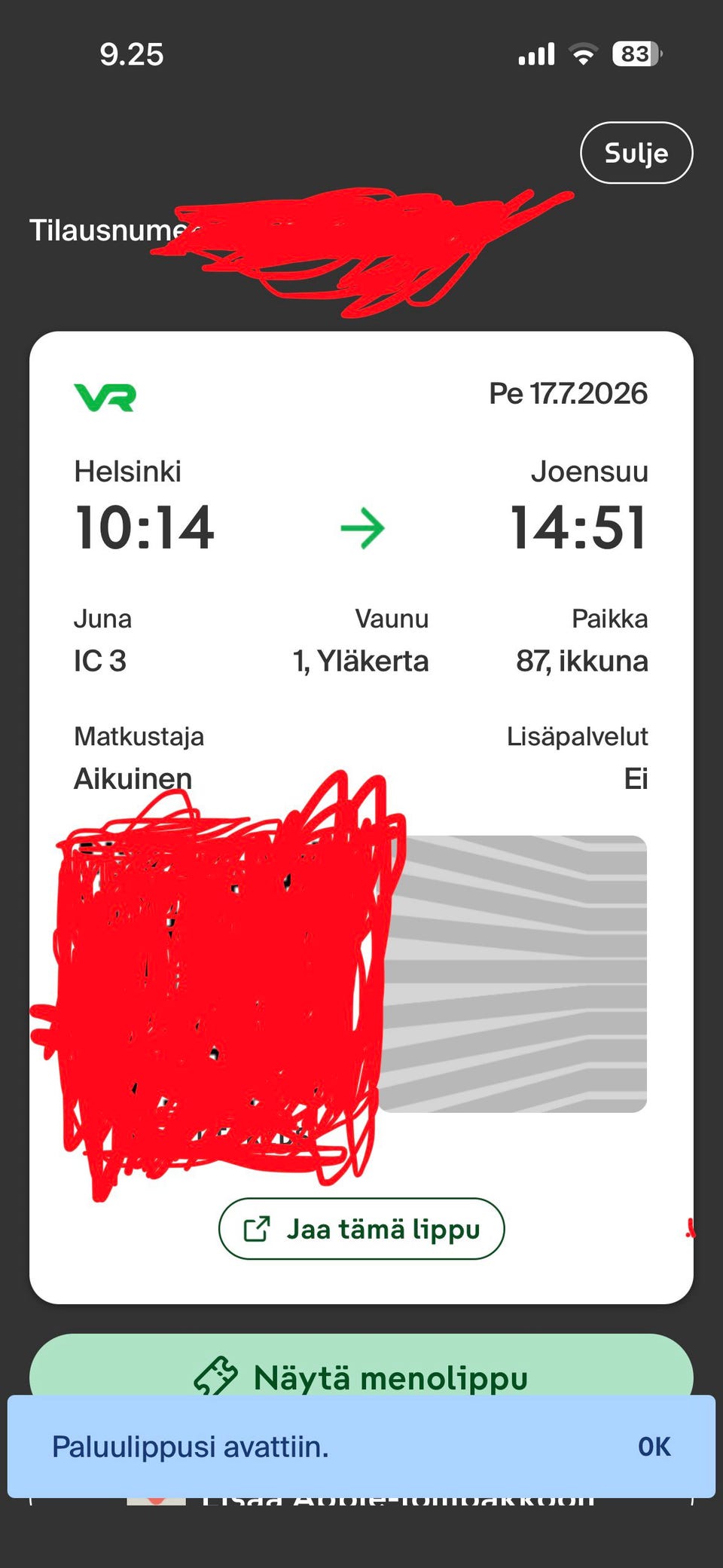The height and width of the screenshot is (1568, 723).
Task: Show the outbound ticket with Näytä menolippu
Action: pos(361,1366)
